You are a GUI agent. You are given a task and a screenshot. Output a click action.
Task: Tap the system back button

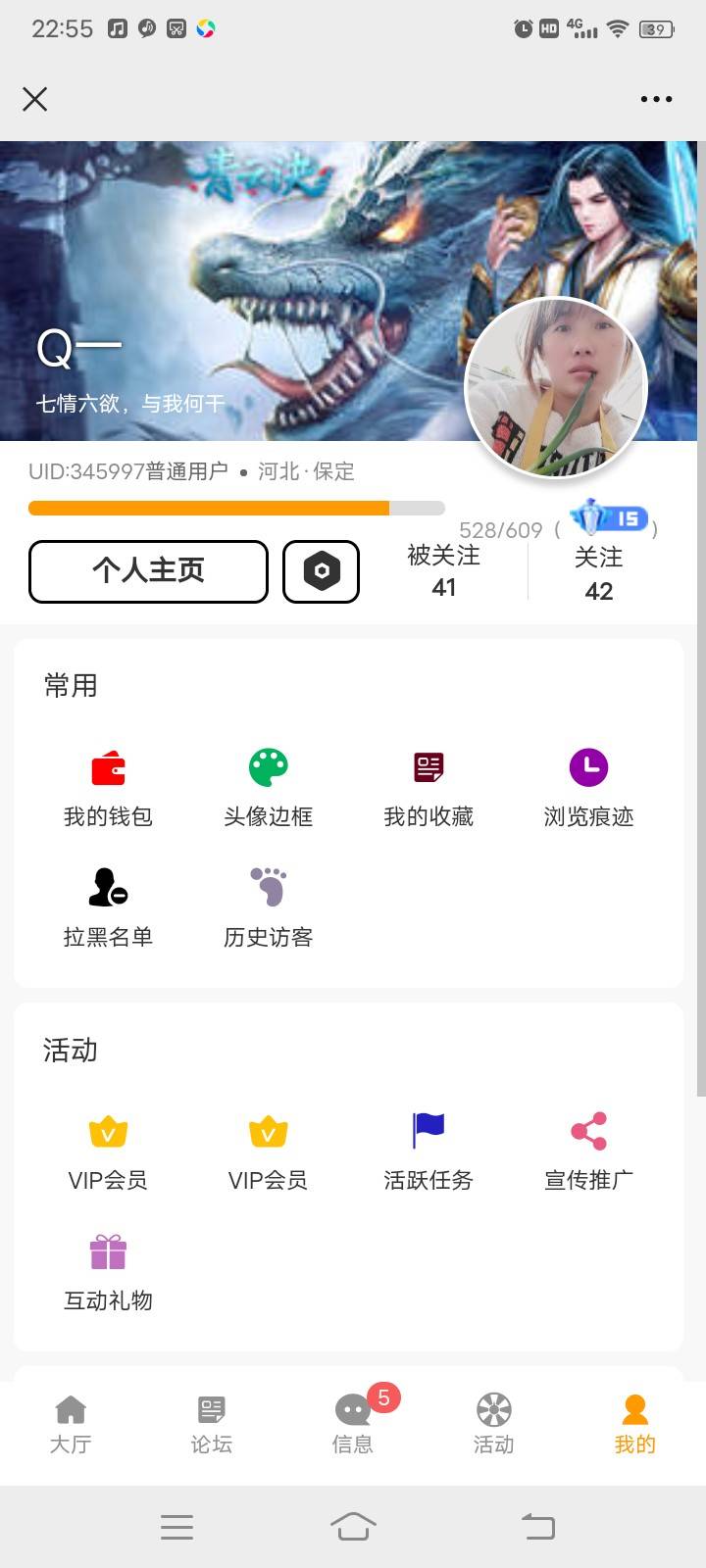pos(537,1526)
